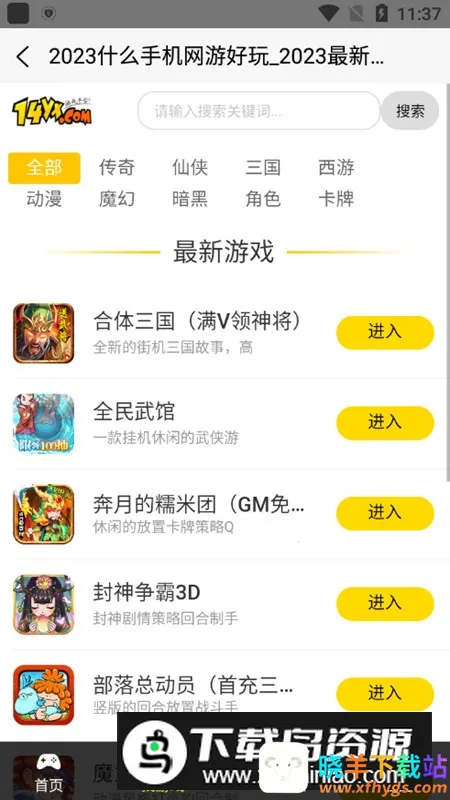The width and height of the screenshot is (450, 800).
Task: Open the 首页 home tab
Action: (x=48, y=772)
